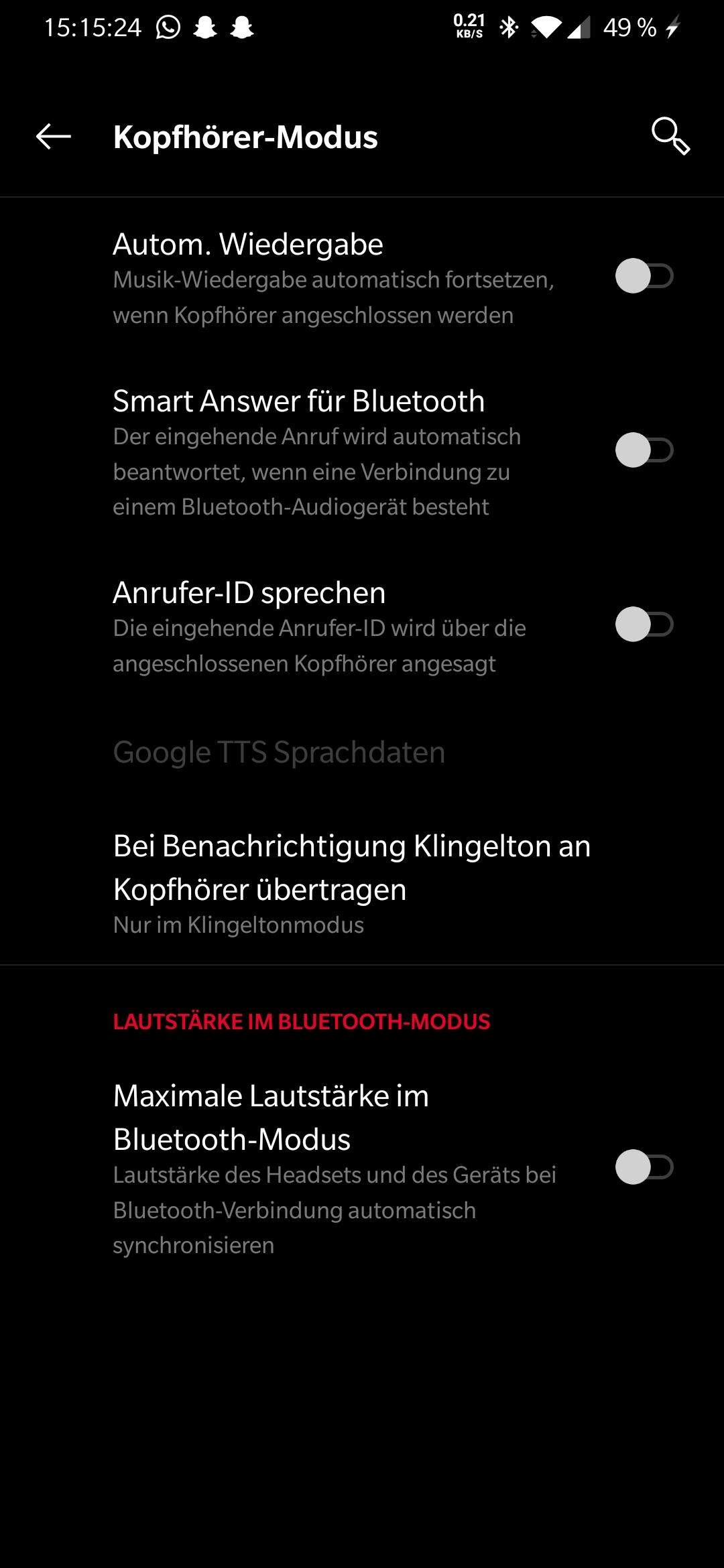Tap the Bluetooth status icon
This screenshot has height=1568, width=724.
[x=507, y=28]
